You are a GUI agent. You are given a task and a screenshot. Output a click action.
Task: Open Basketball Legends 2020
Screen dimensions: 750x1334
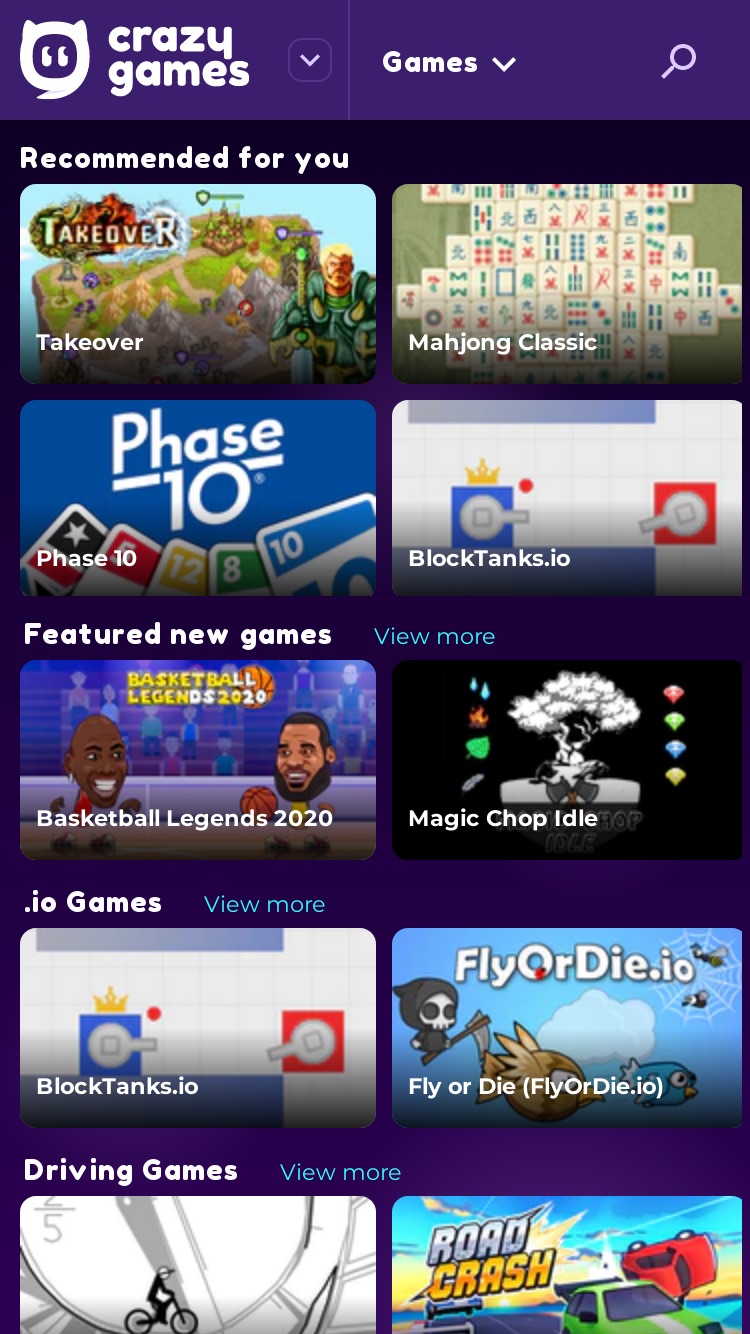point(198,760)
